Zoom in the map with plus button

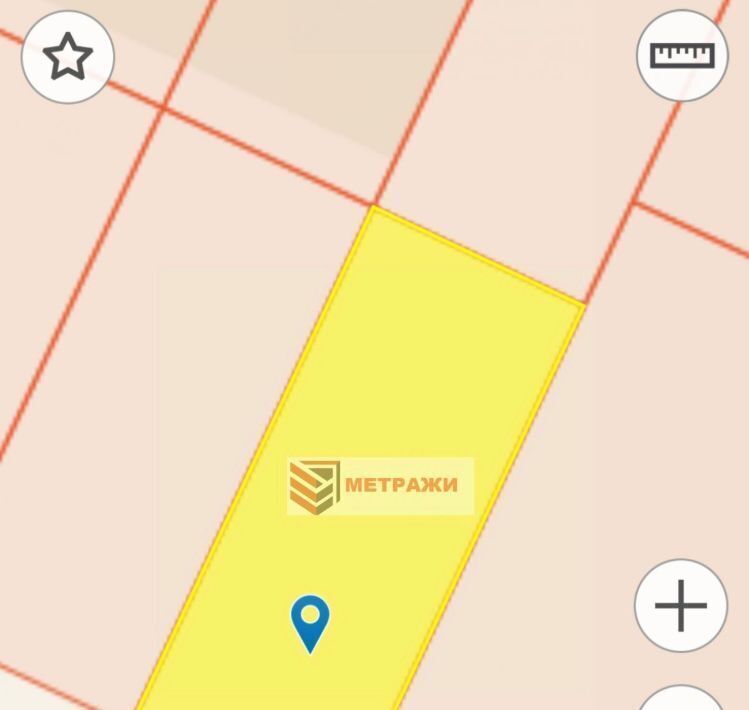(681, 605)
